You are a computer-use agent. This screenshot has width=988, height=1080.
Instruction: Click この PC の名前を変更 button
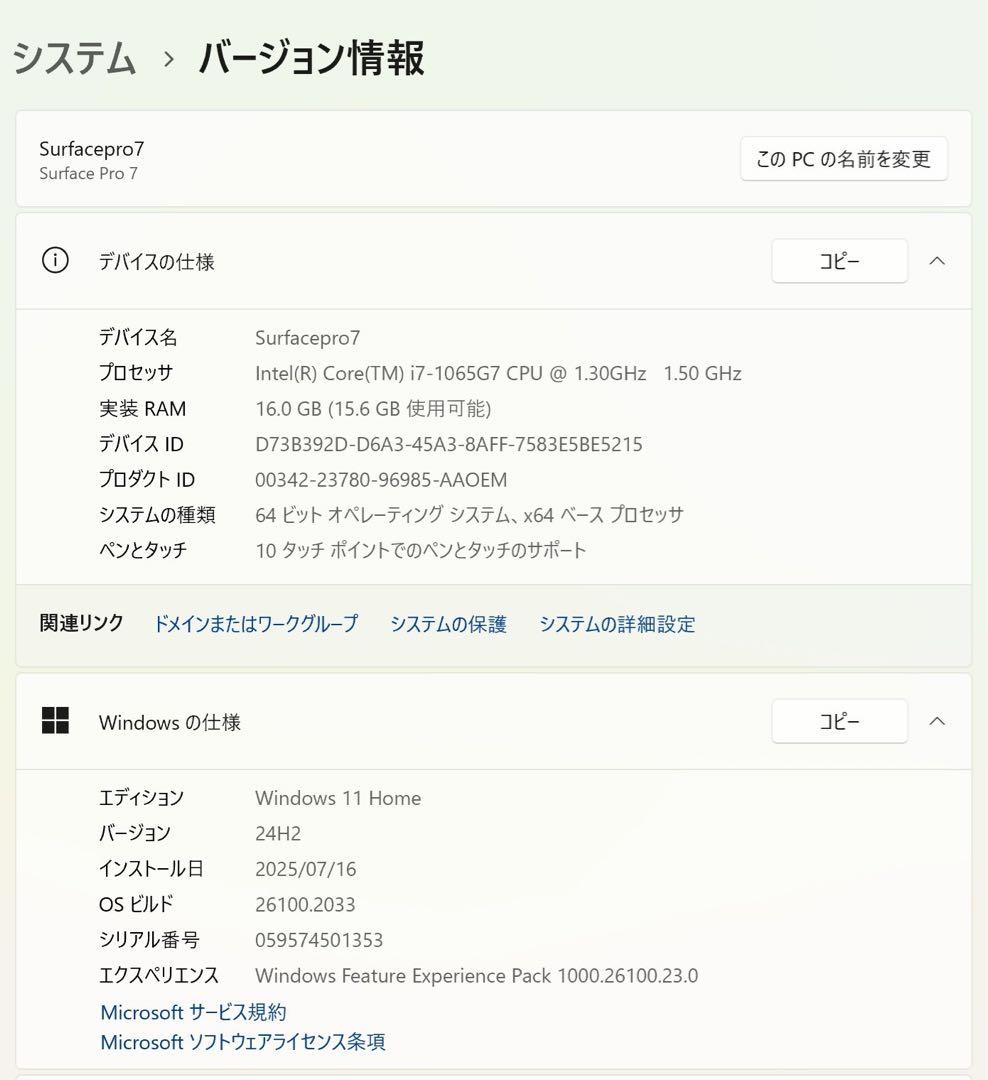843,158
